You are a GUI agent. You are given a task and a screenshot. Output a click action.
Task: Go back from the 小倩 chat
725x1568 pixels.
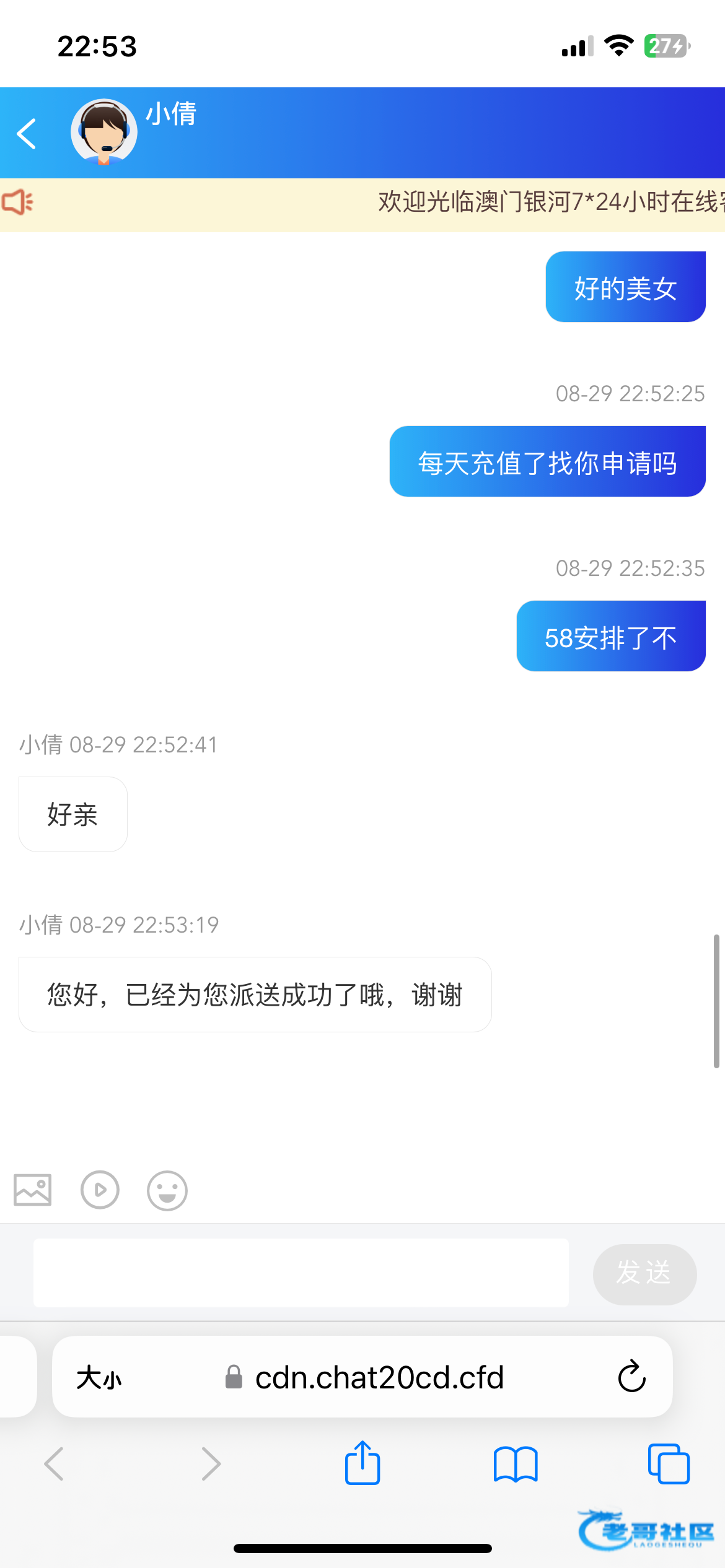(27, 133)
